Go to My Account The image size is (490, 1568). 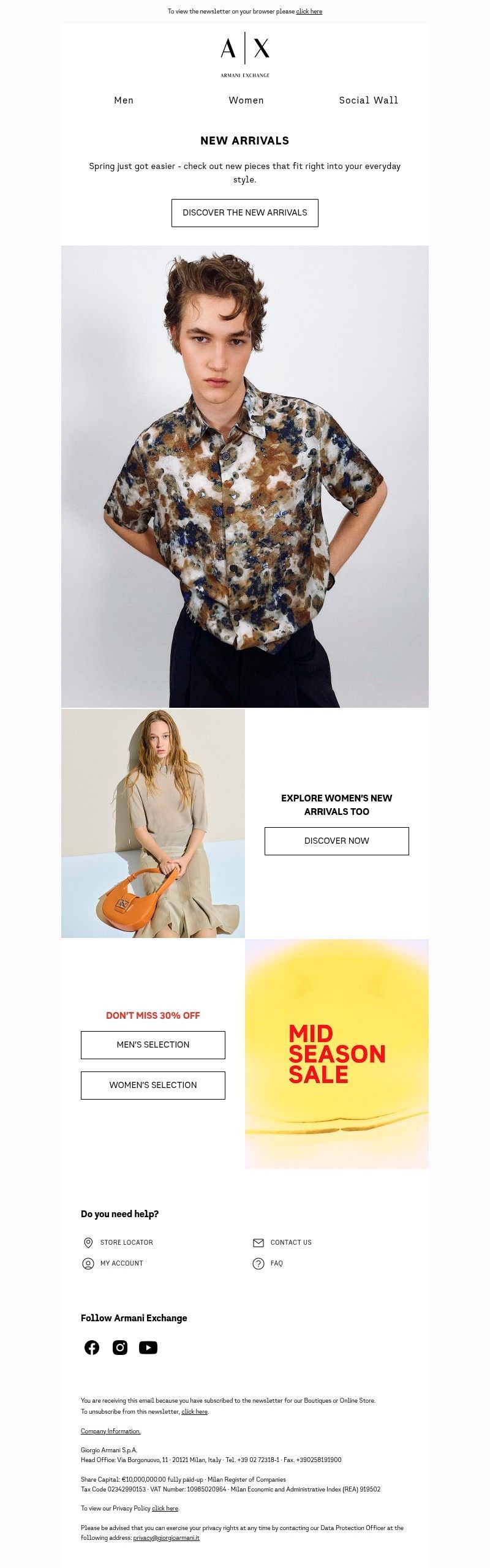tap(121, 1263)
